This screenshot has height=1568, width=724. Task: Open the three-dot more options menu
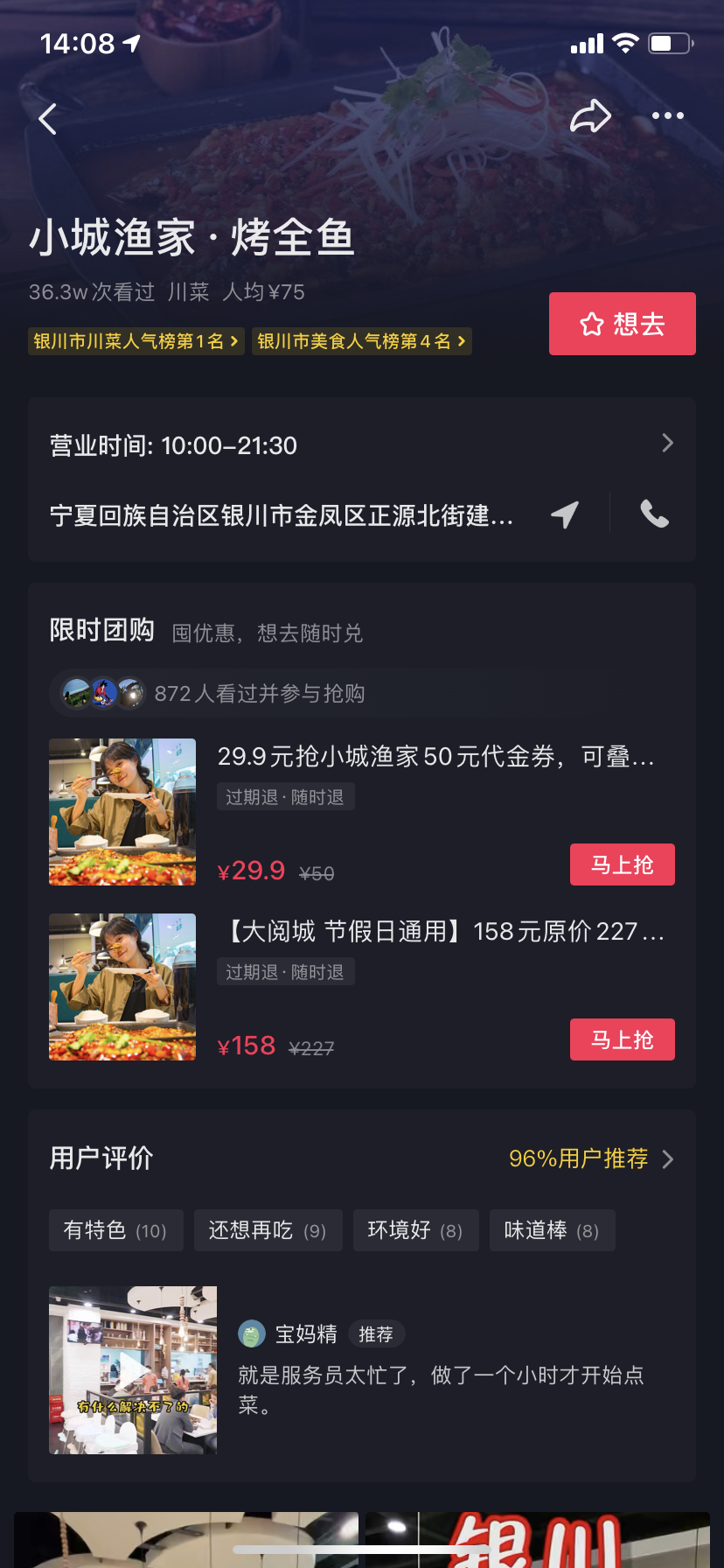coord(667,115)
